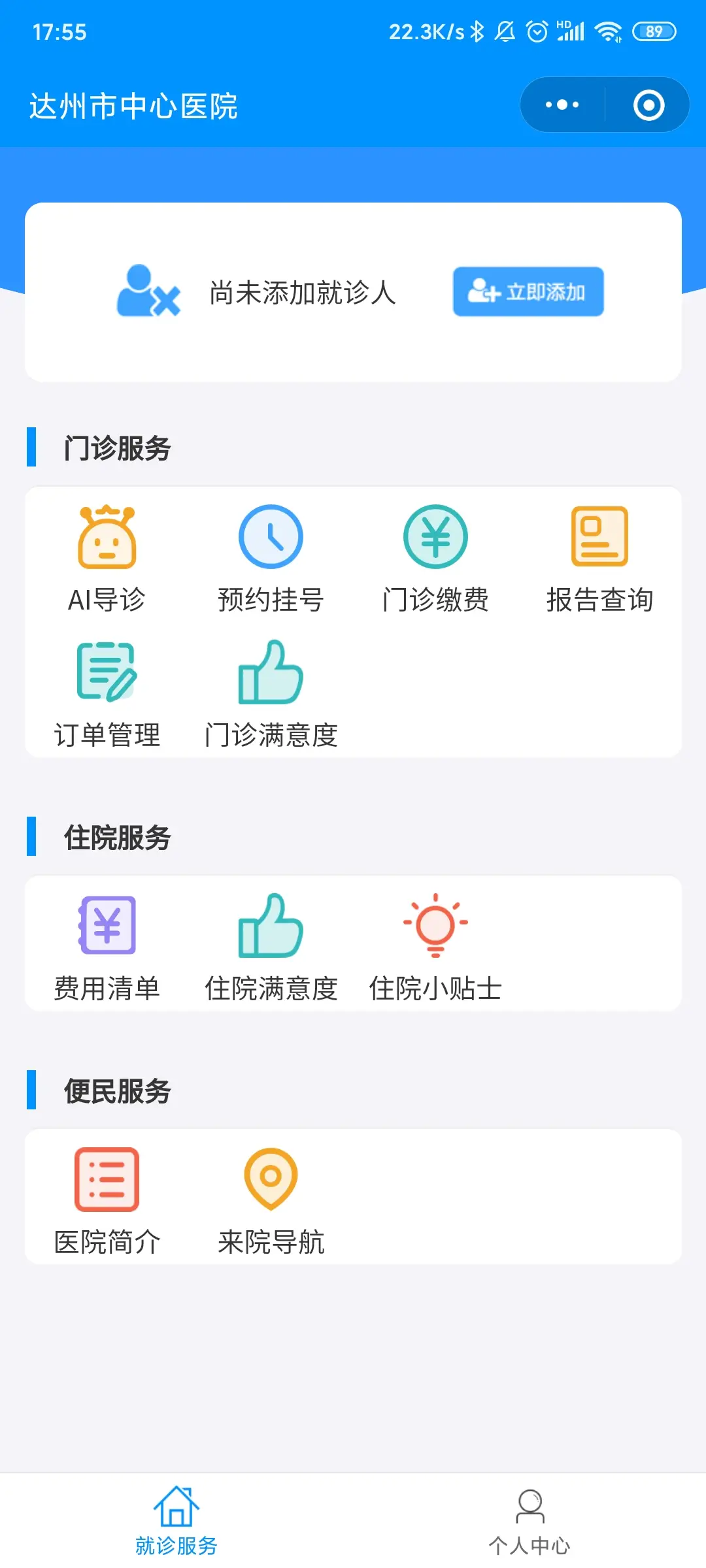View 费用清单 expense list

[x=107, y=947]
